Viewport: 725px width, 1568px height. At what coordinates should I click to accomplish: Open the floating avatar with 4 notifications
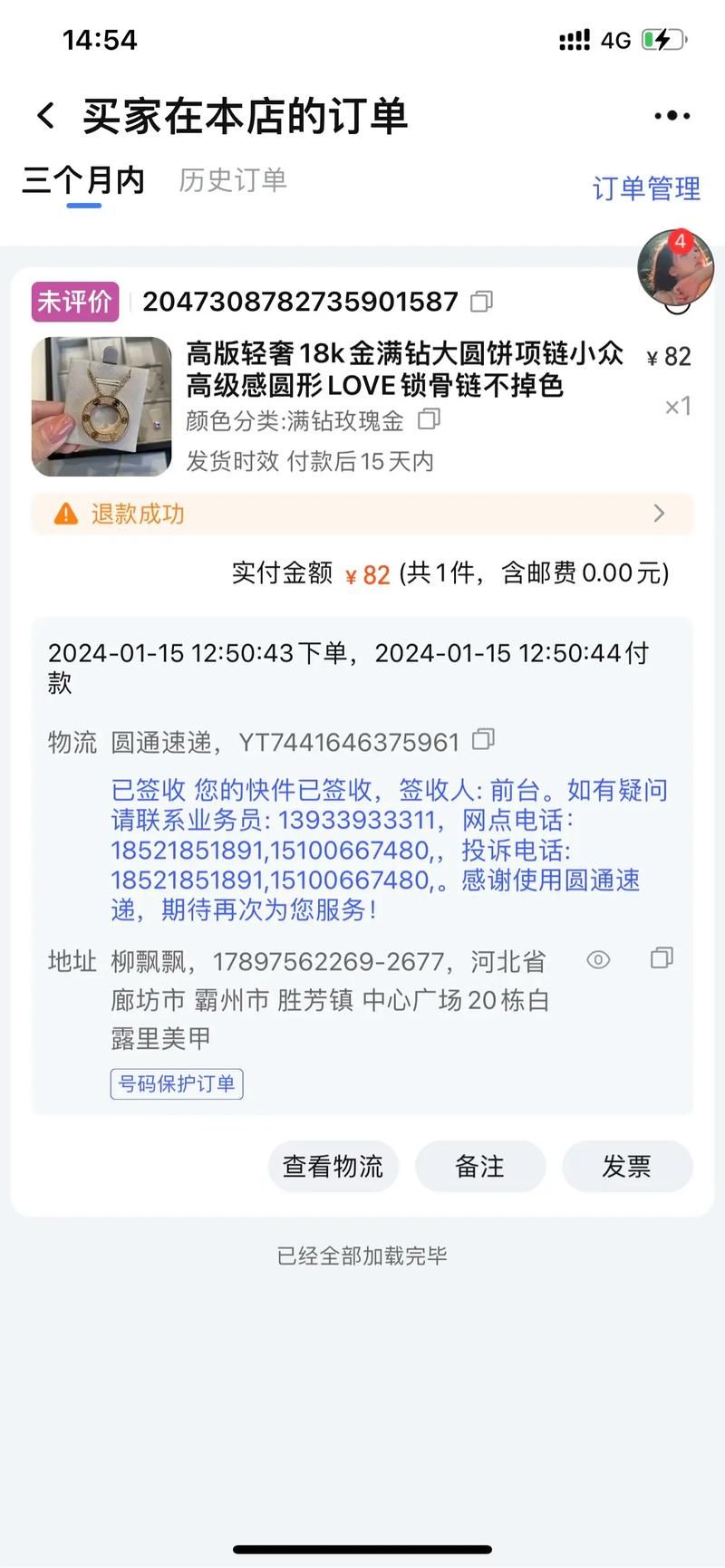[x=674, y=267]
